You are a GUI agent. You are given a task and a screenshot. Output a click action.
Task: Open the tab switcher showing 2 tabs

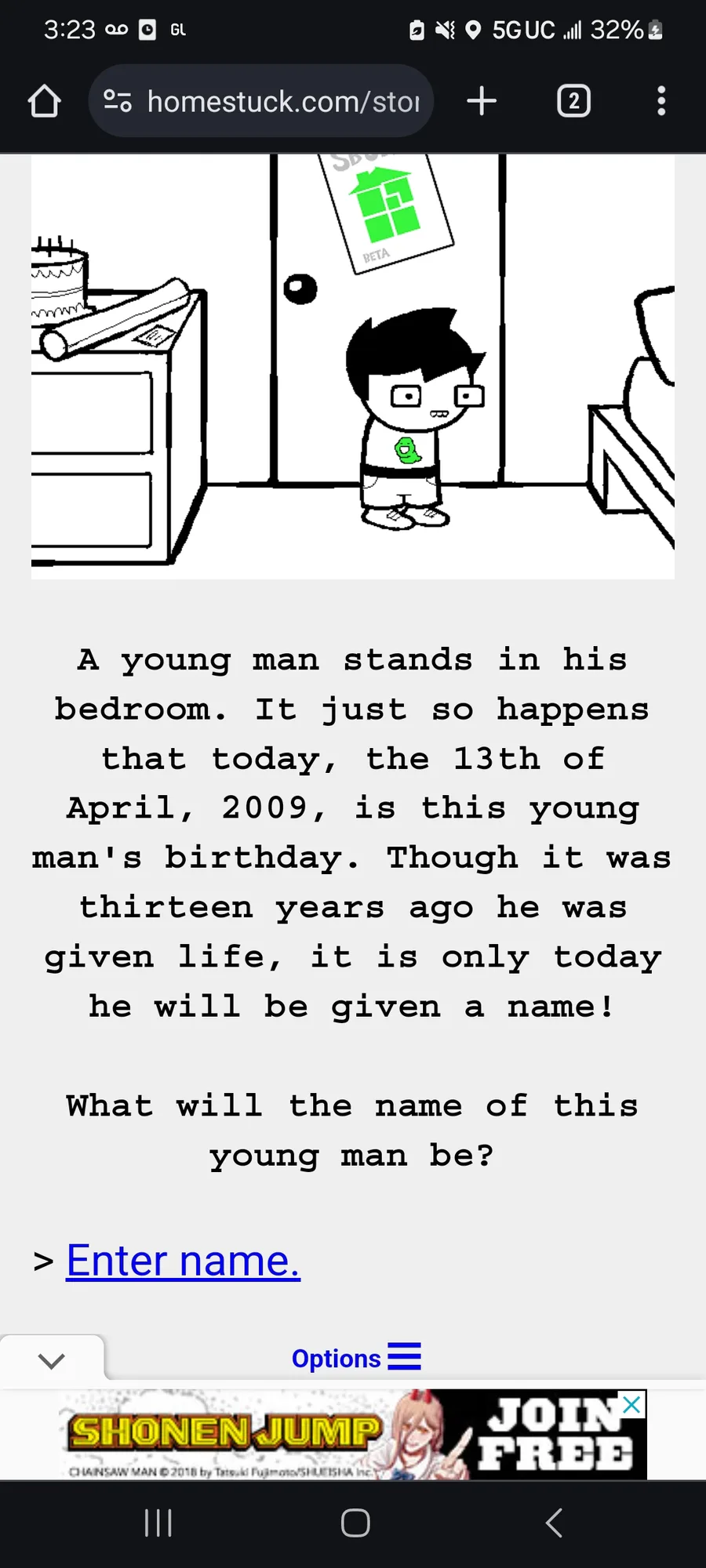click(573, 101)
